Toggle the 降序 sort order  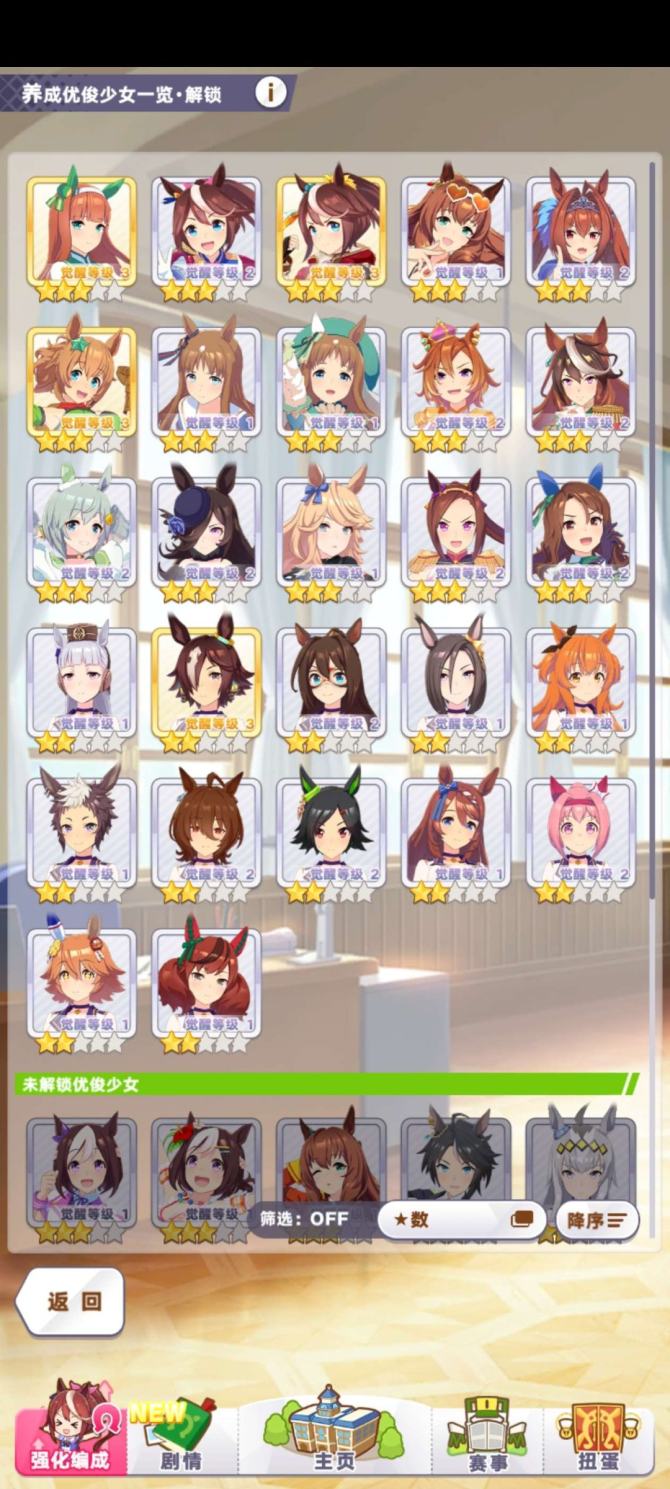pyautogui.click(x=597, y=1220)
